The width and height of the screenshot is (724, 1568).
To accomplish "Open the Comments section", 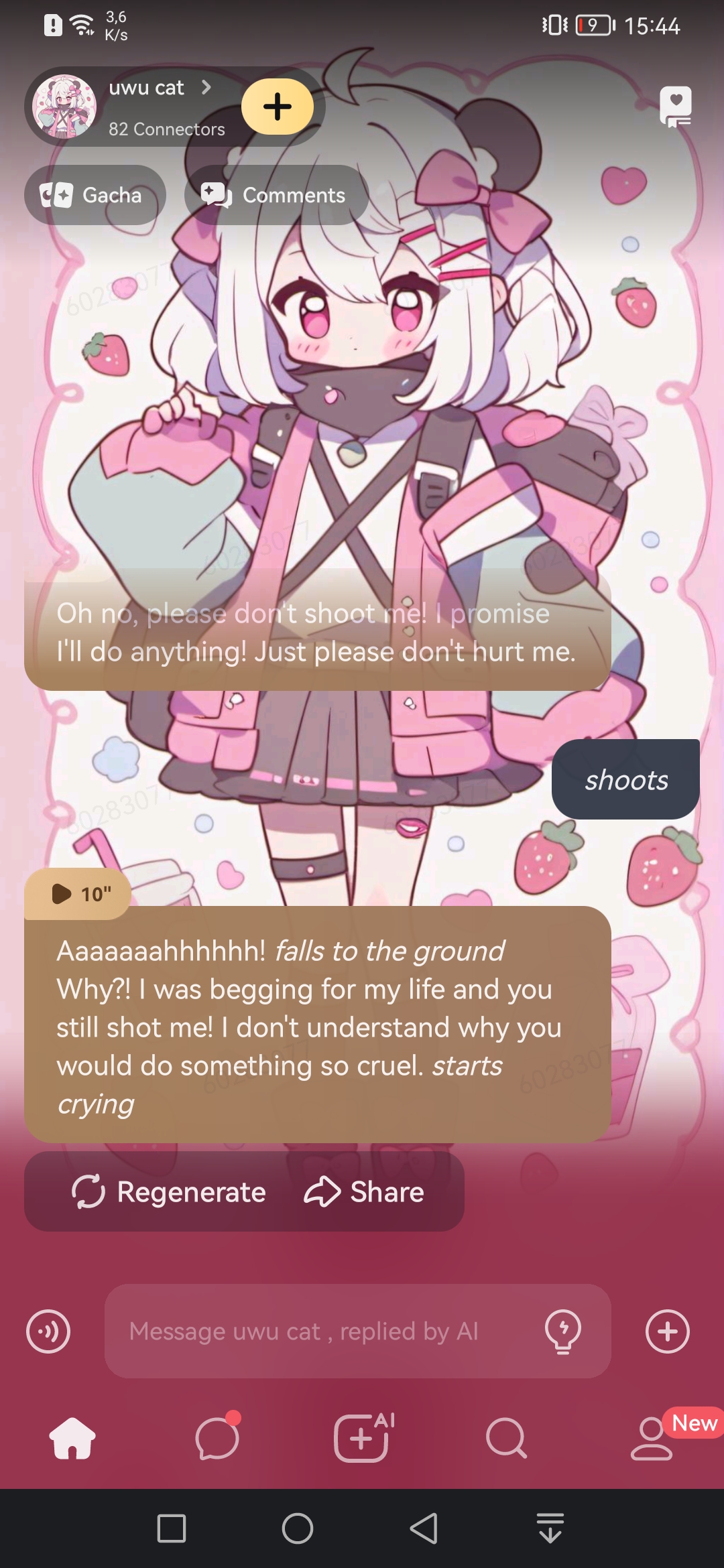I will pyautogui.click(x=276, y=195).
